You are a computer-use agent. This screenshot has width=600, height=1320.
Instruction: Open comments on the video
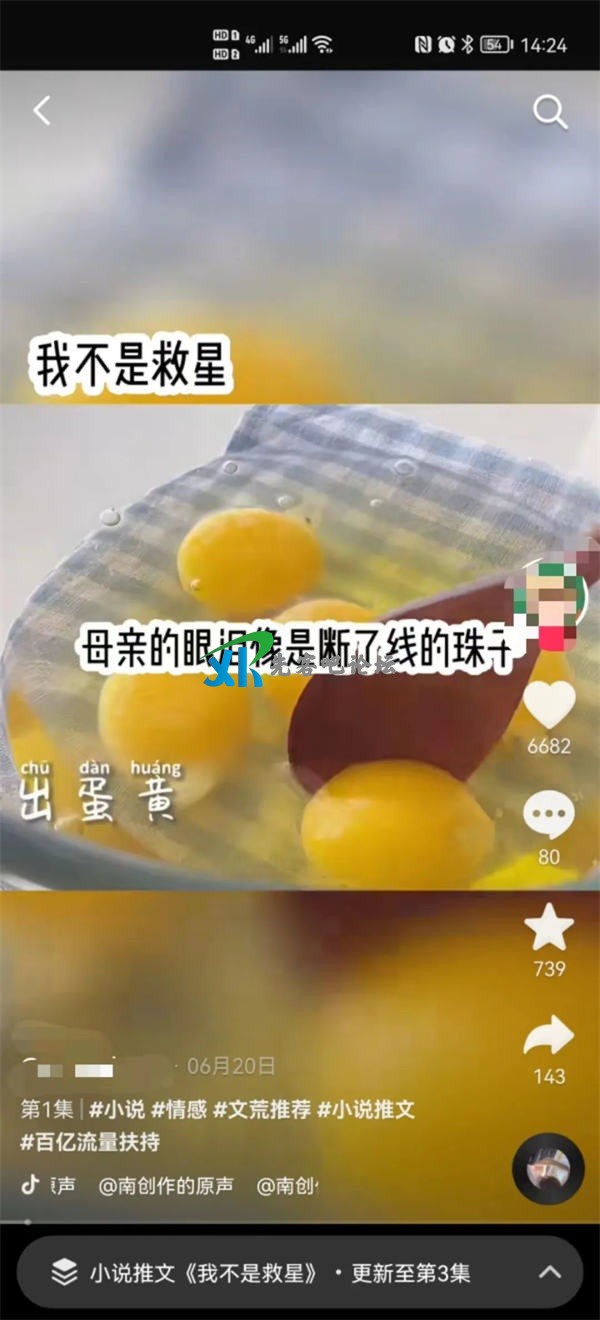(x=549, y=816)
